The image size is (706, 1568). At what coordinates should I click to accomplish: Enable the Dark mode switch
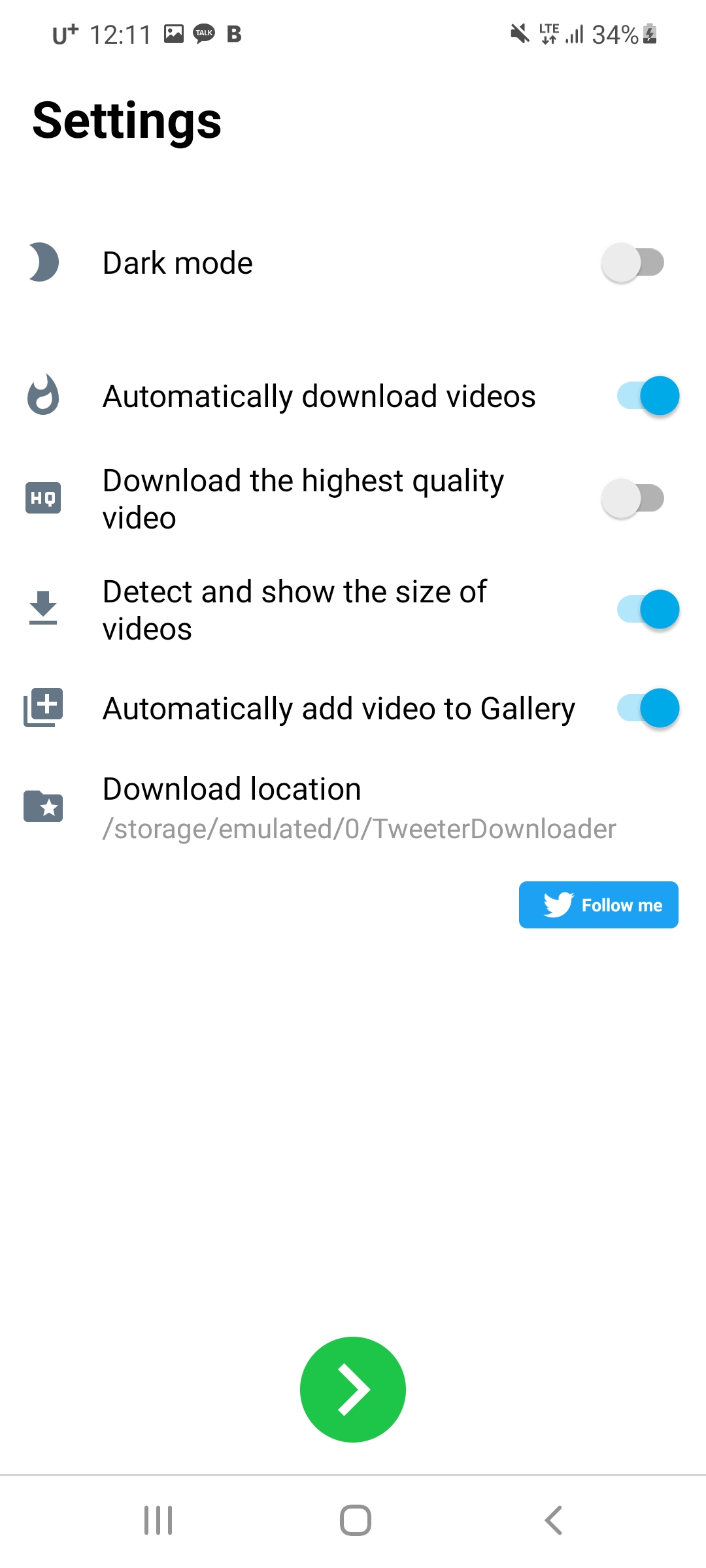click(633, 263)
